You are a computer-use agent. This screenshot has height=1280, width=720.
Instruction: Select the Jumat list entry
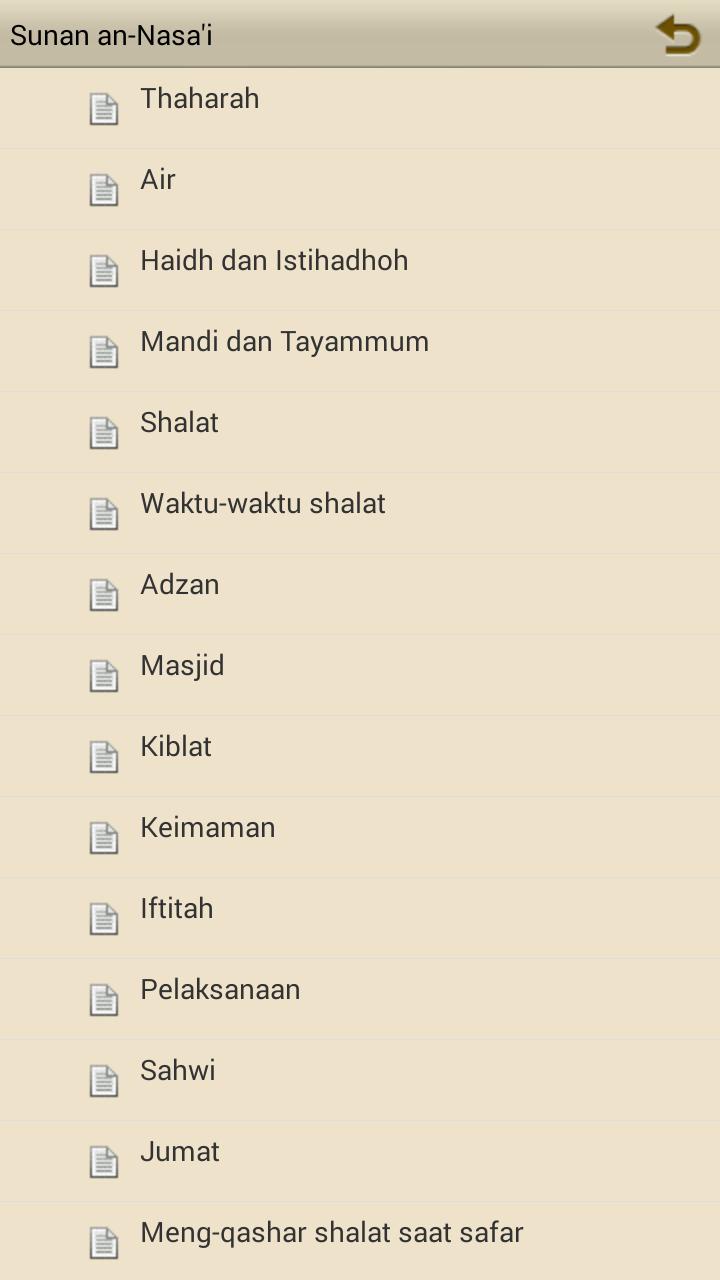click(x=180, y=1152)
